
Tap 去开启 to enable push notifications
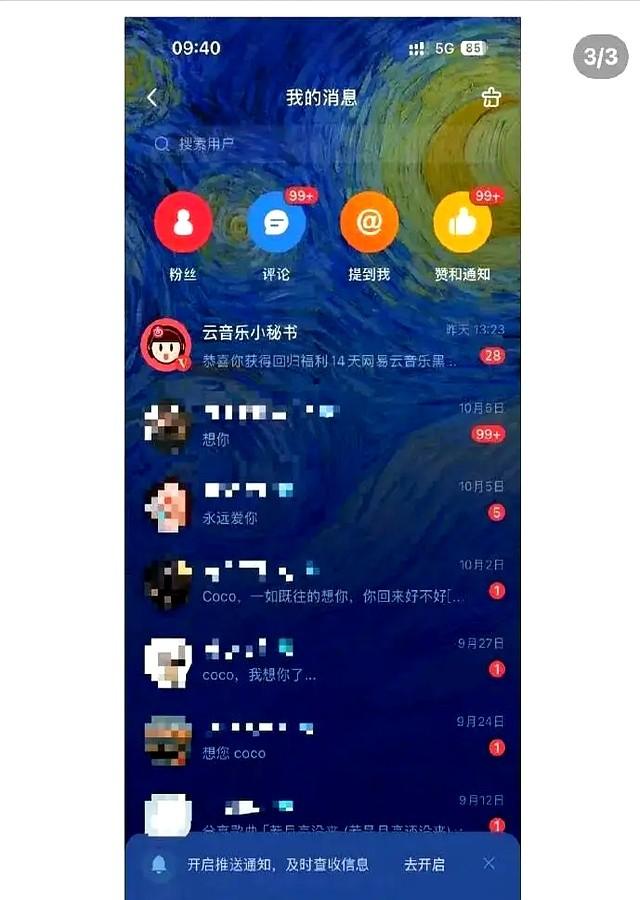424,864
